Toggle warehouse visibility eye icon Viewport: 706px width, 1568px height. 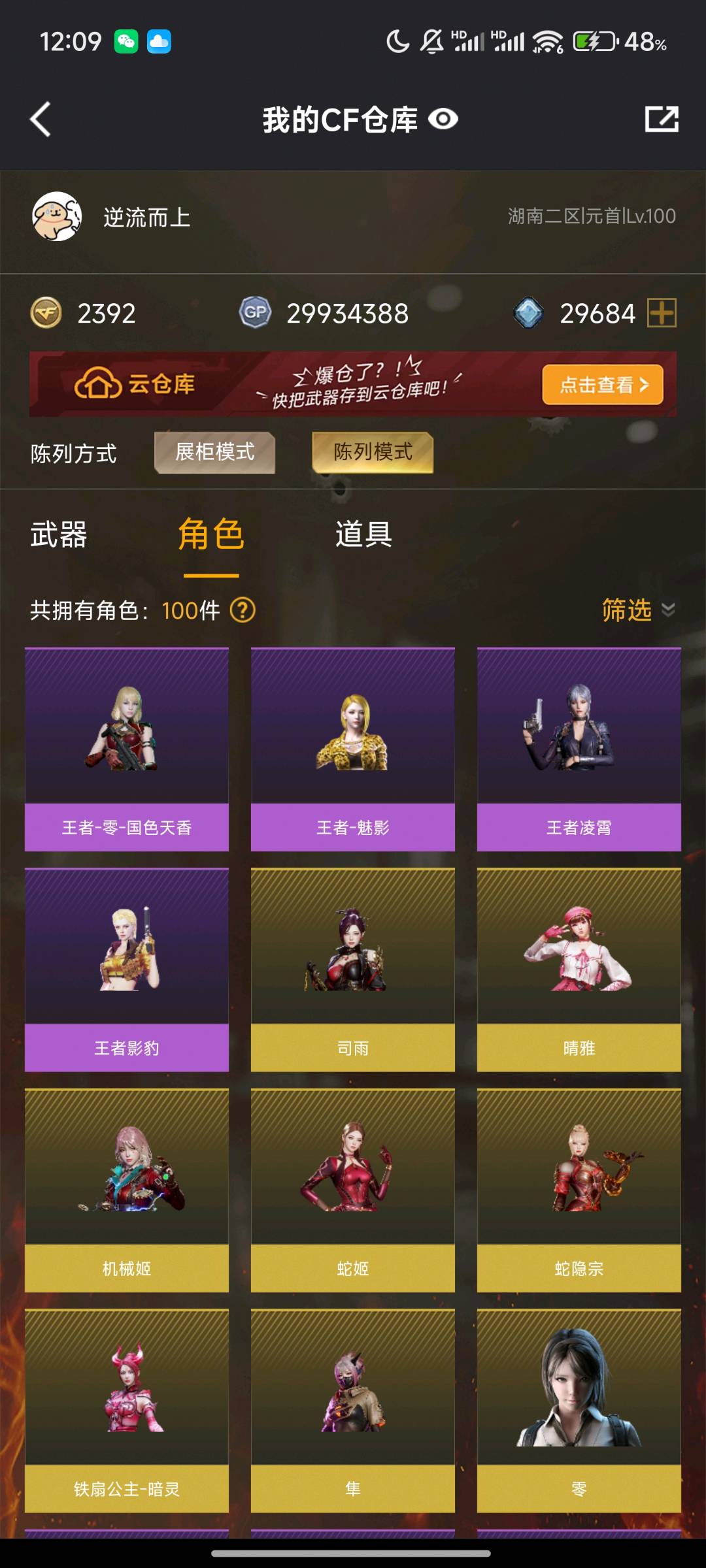443,120
